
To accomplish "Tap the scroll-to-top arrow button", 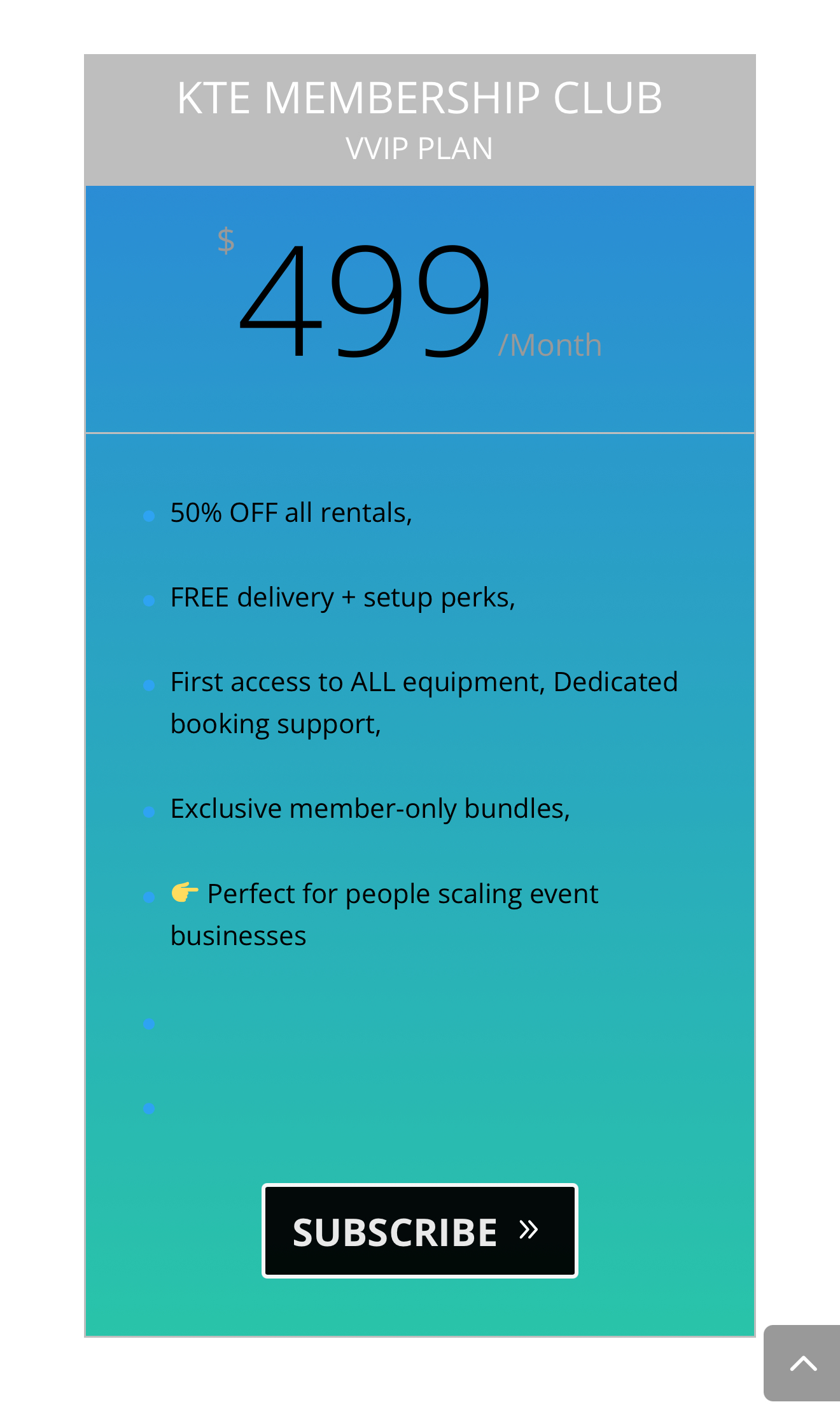I will tap(802, 1363).
